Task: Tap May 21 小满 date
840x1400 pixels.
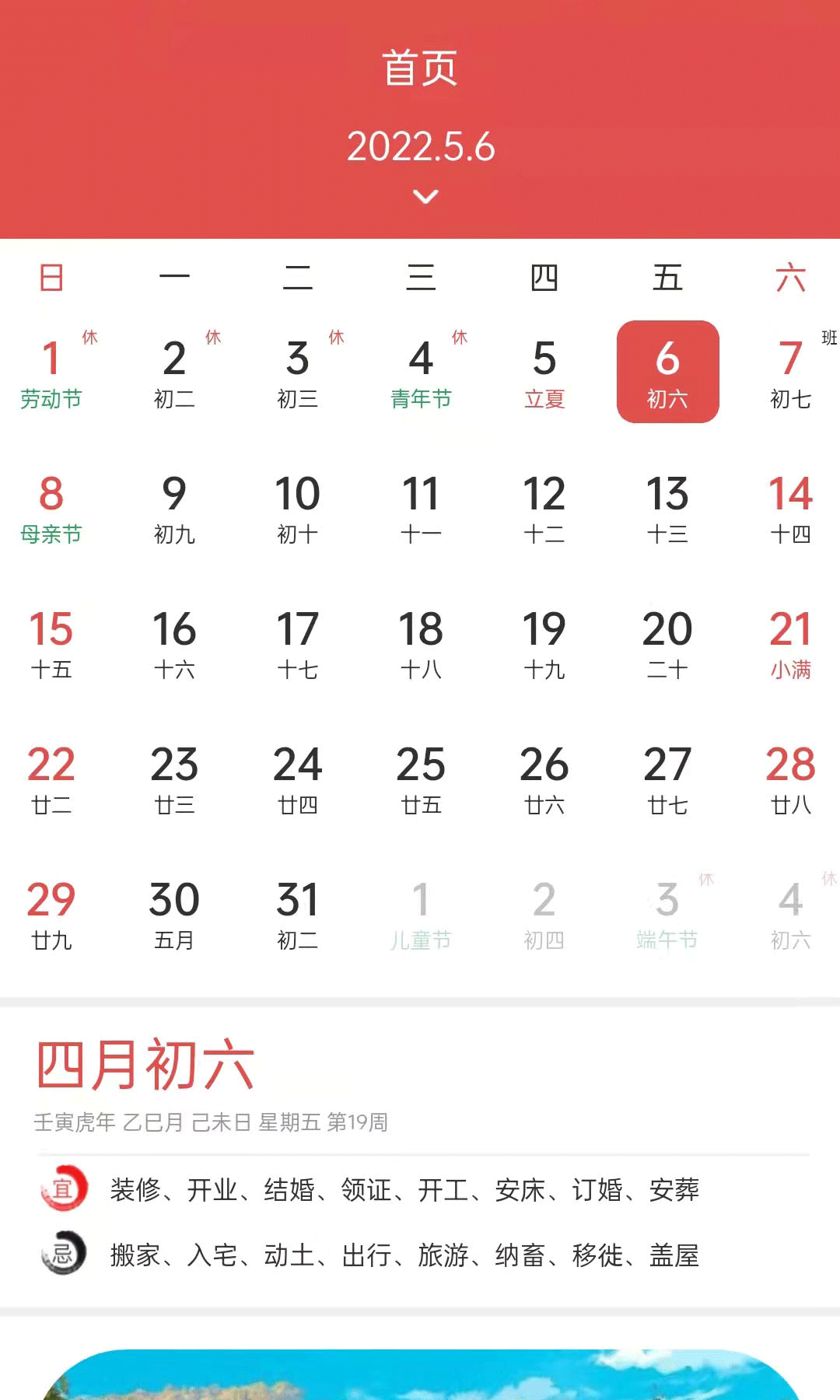Action: tap(791, 642)
